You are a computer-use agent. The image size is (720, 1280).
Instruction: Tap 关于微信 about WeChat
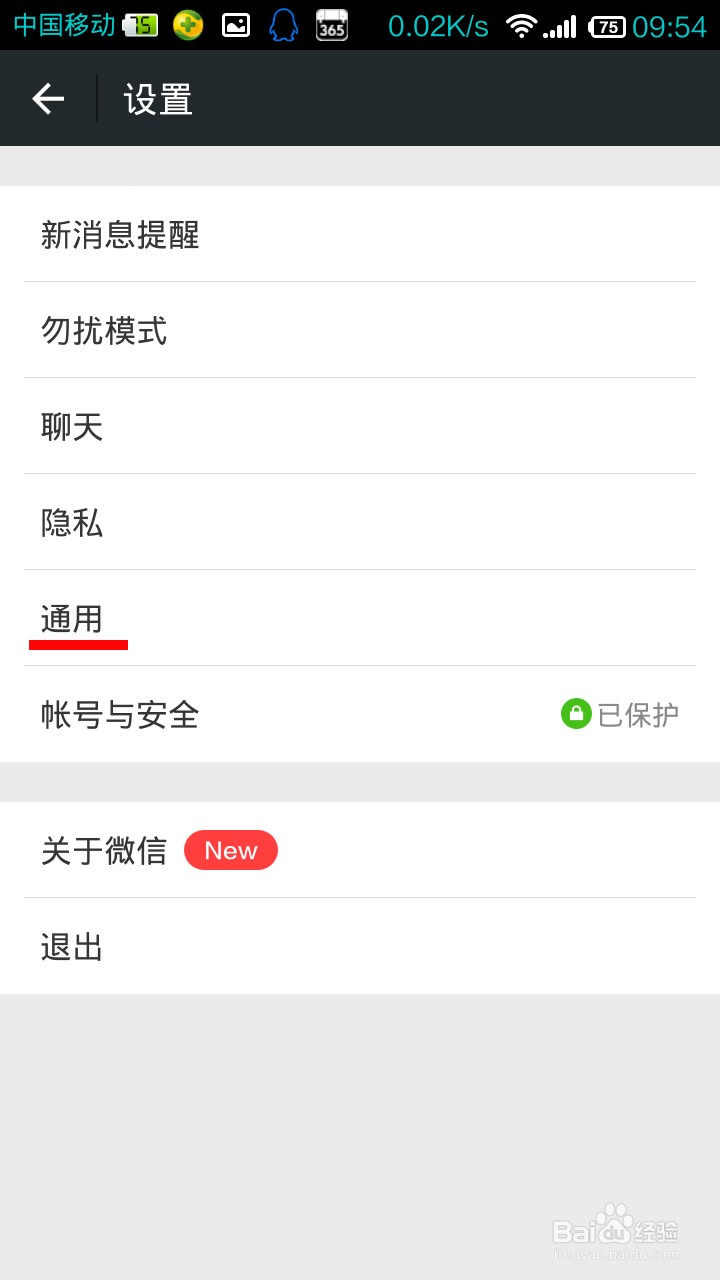click(x=103, y=849)
